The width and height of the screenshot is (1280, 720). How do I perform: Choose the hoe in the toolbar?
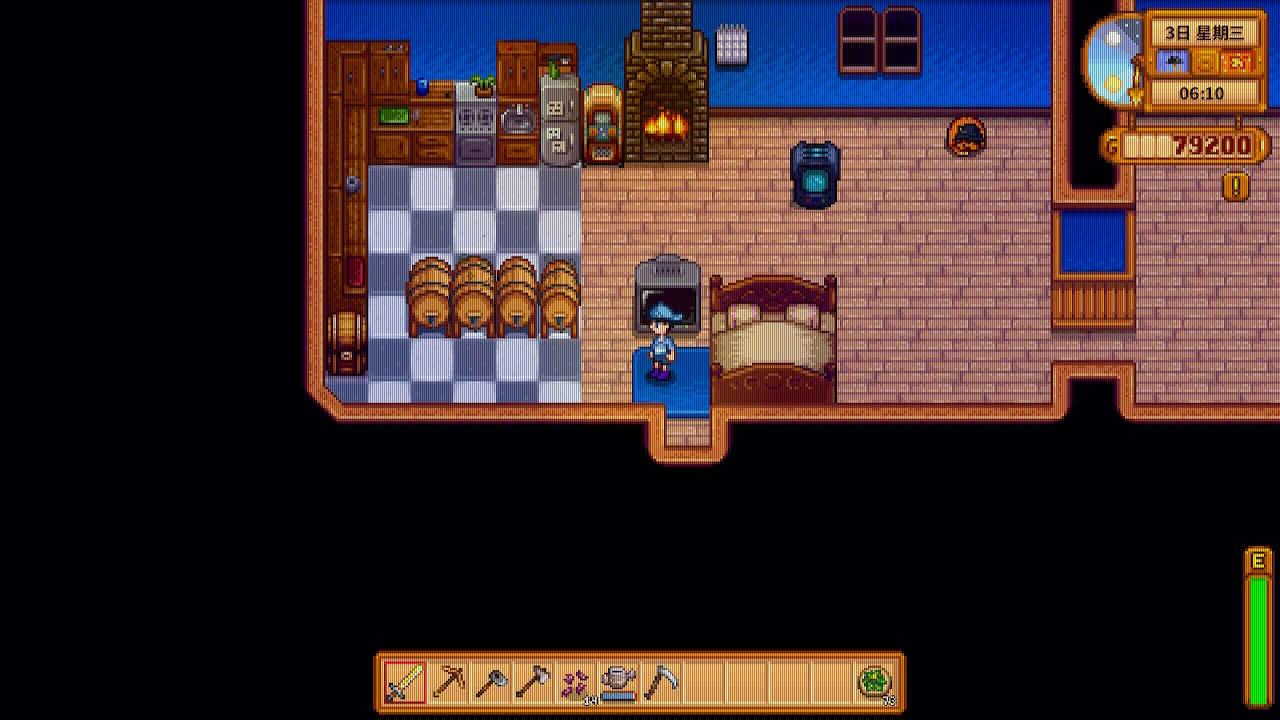pos(491,683)
